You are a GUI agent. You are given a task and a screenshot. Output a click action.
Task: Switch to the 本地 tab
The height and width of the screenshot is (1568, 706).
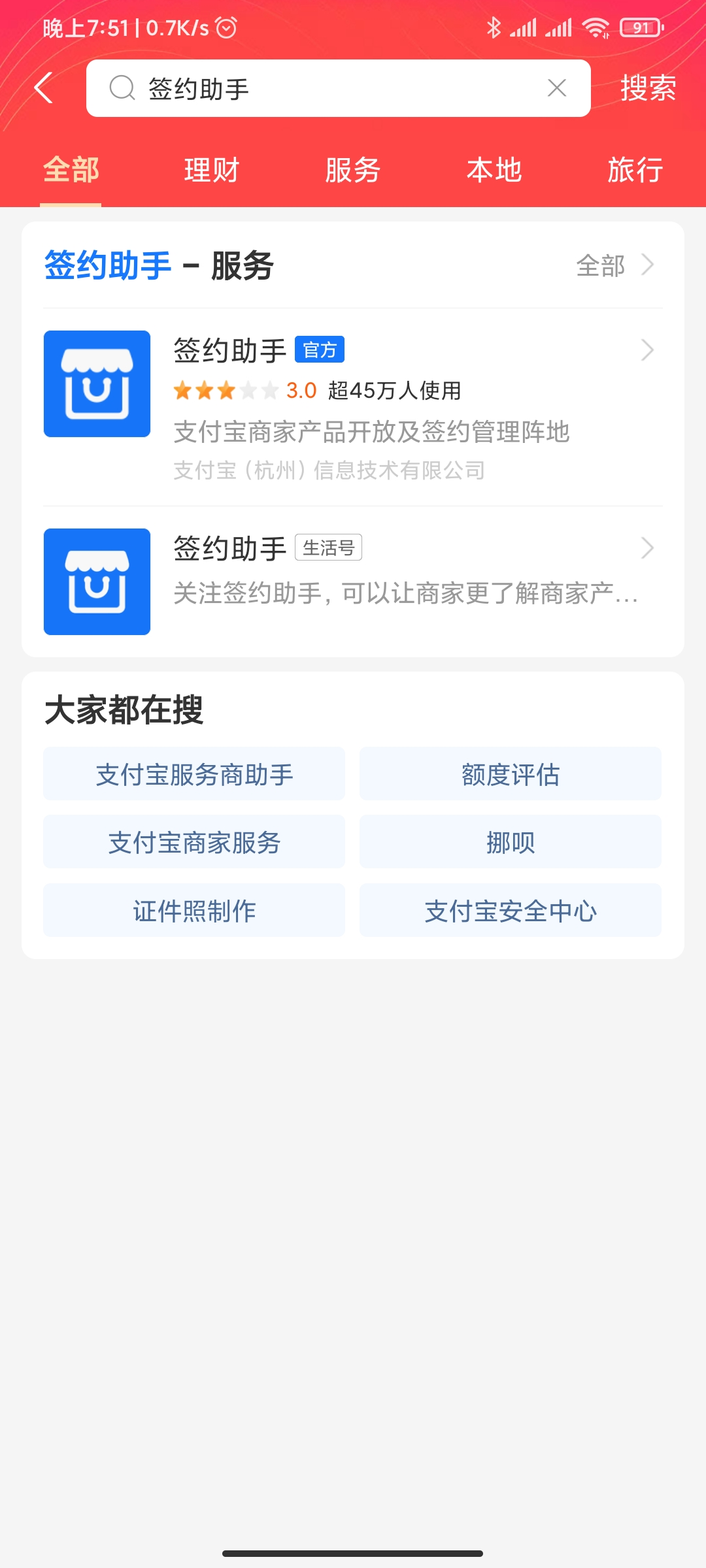[494, 171]
